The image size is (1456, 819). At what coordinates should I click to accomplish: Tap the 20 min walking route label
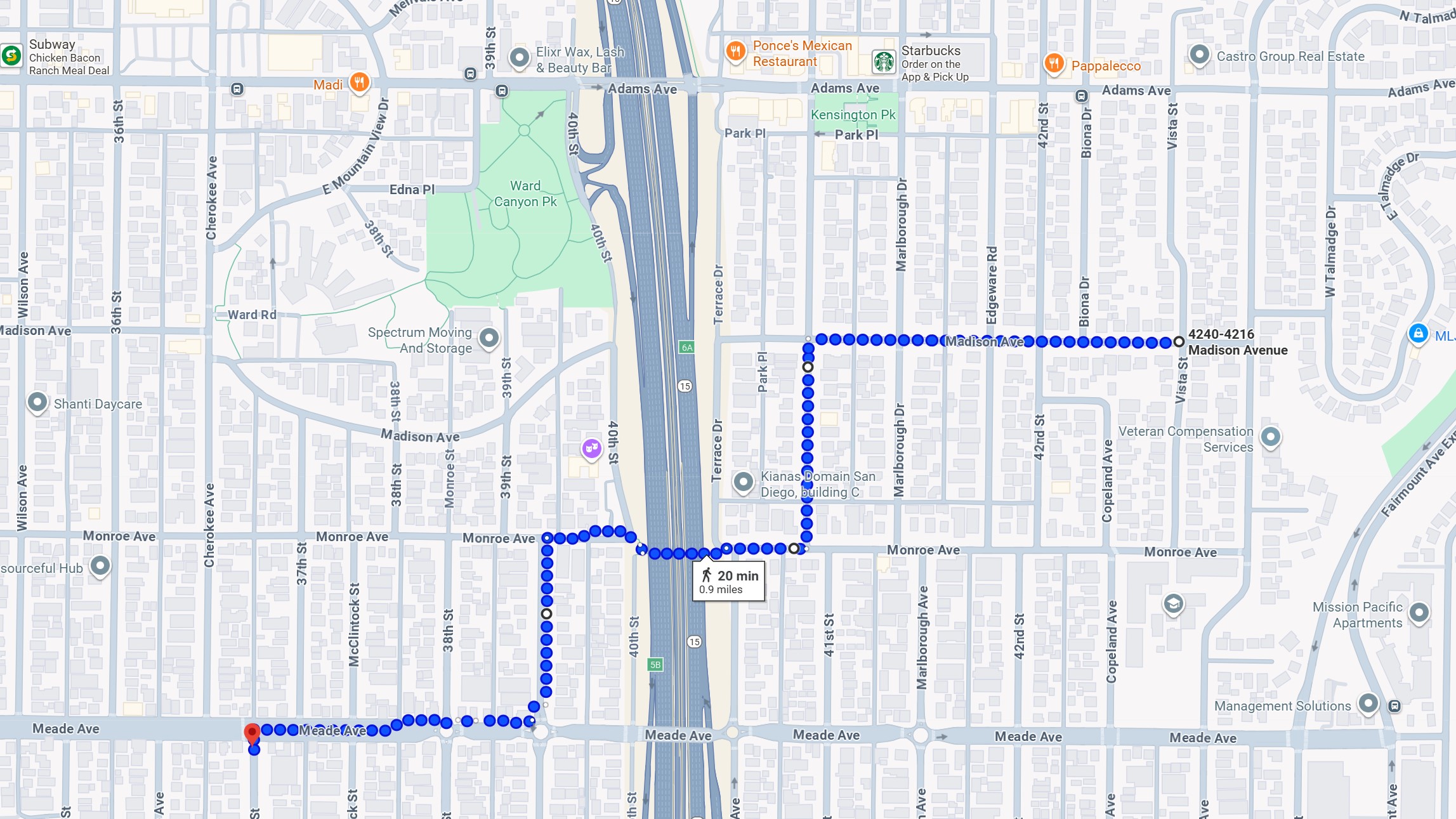coord(728,581)
